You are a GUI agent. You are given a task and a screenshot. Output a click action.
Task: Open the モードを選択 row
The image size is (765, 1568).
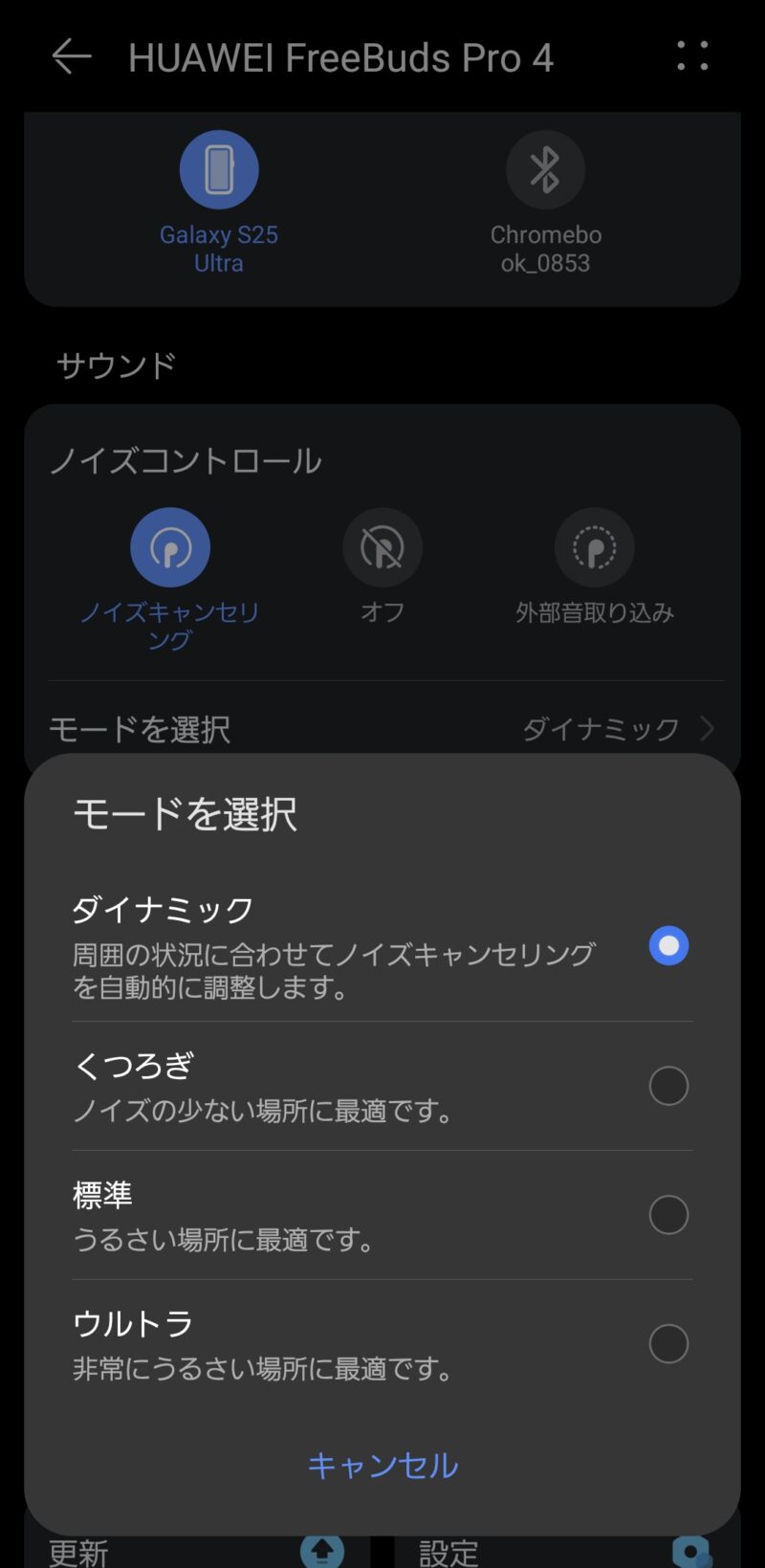[382, 729]
